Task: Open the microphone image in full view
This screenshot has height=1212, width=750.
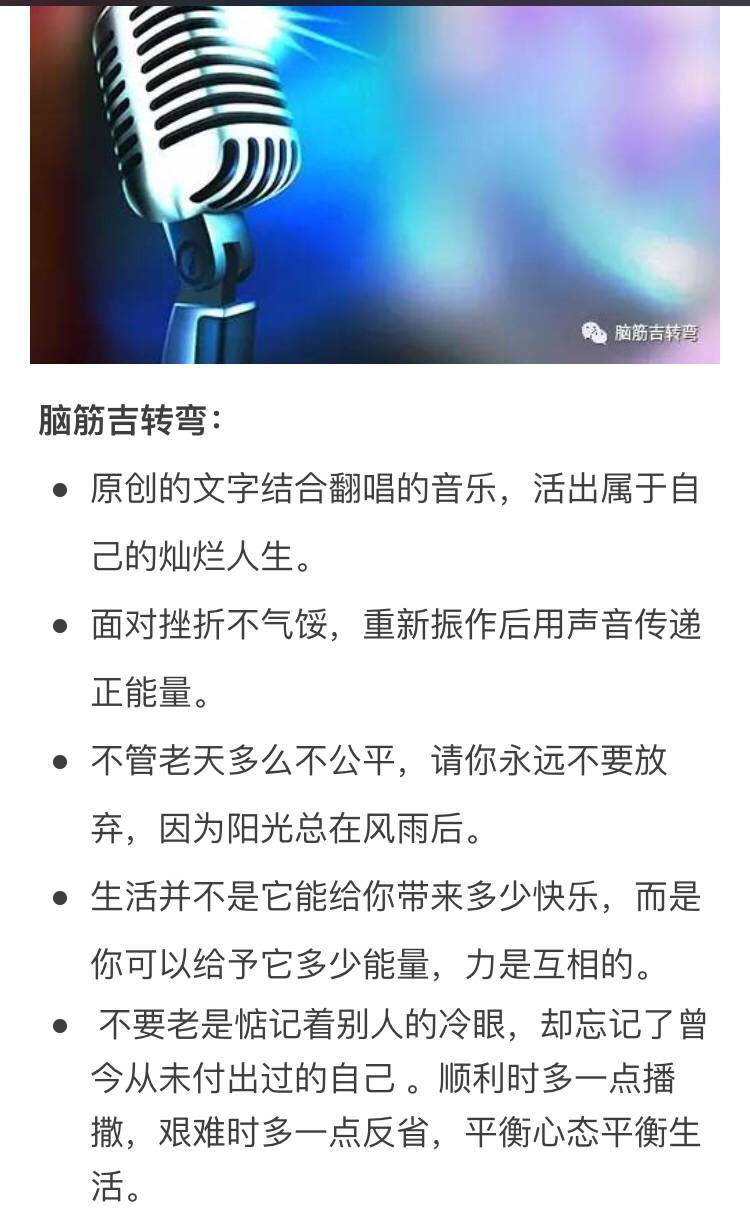Action: 375,185
